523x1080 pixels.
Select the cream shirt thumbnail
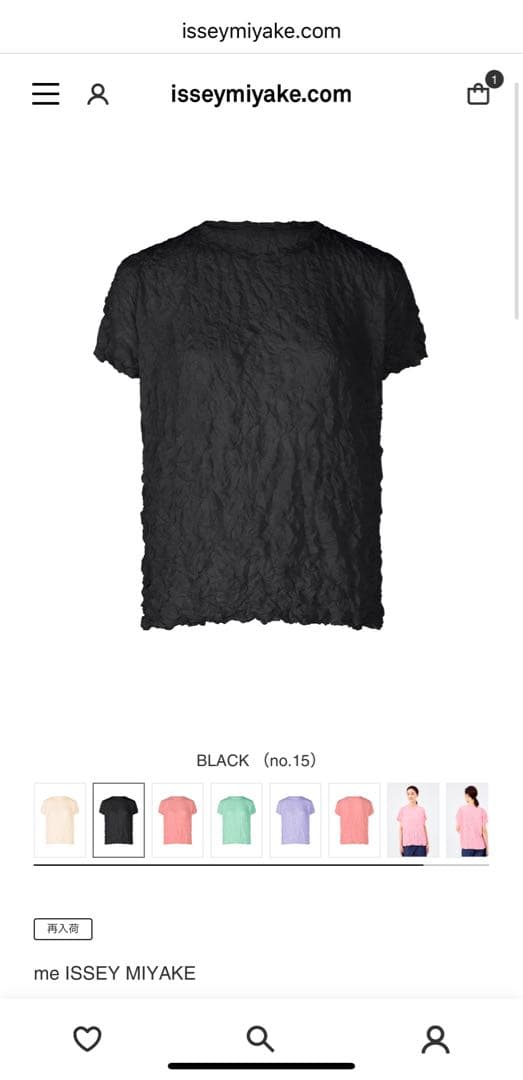pyautogui.click(x=60, y=820)
